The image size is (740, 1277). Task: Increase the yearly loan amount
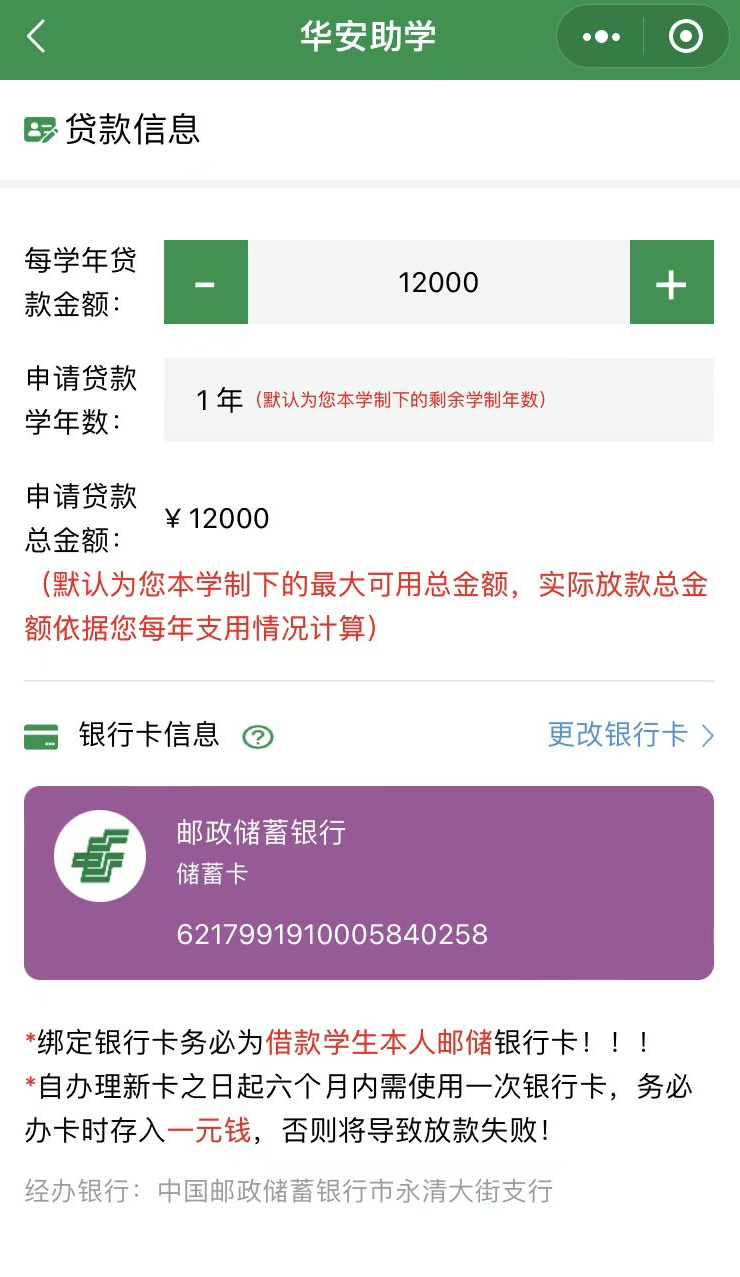click(x=671, y=283)
